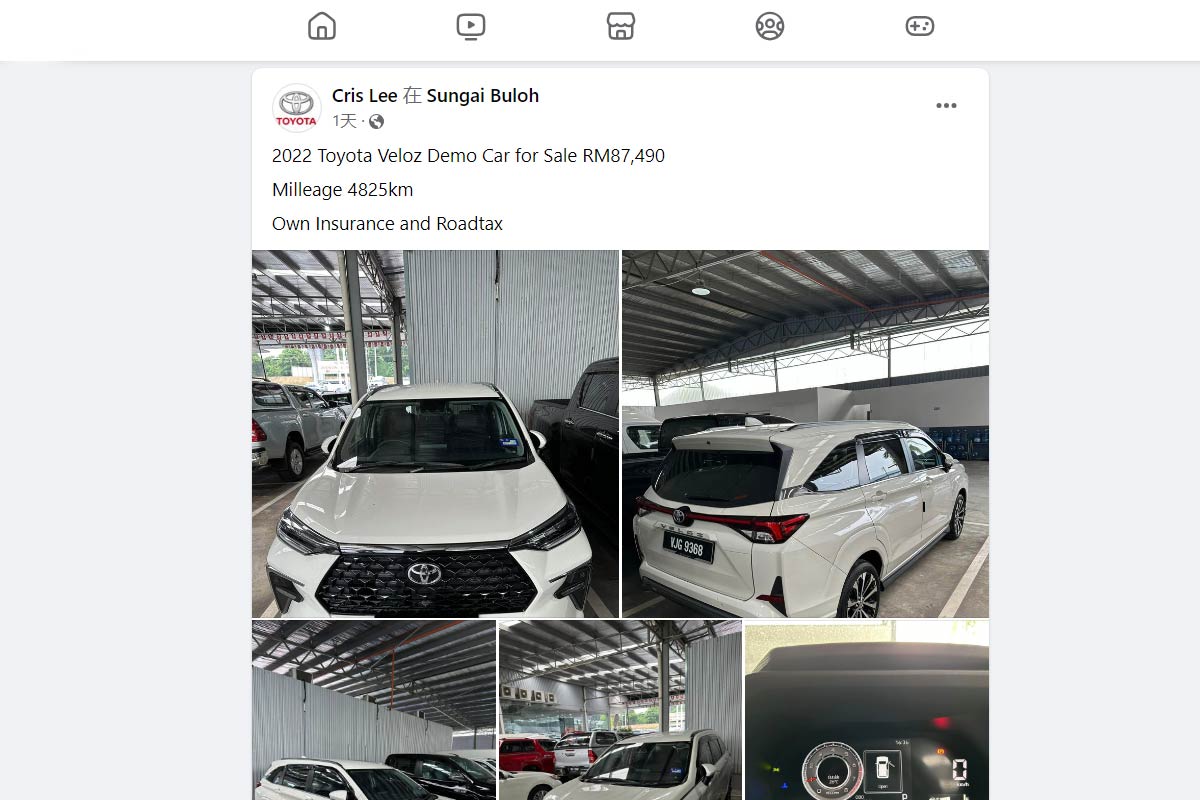
Task: View the bottom-left photo of parked cars
Action: pyautogui.click(x=373, y=710)
